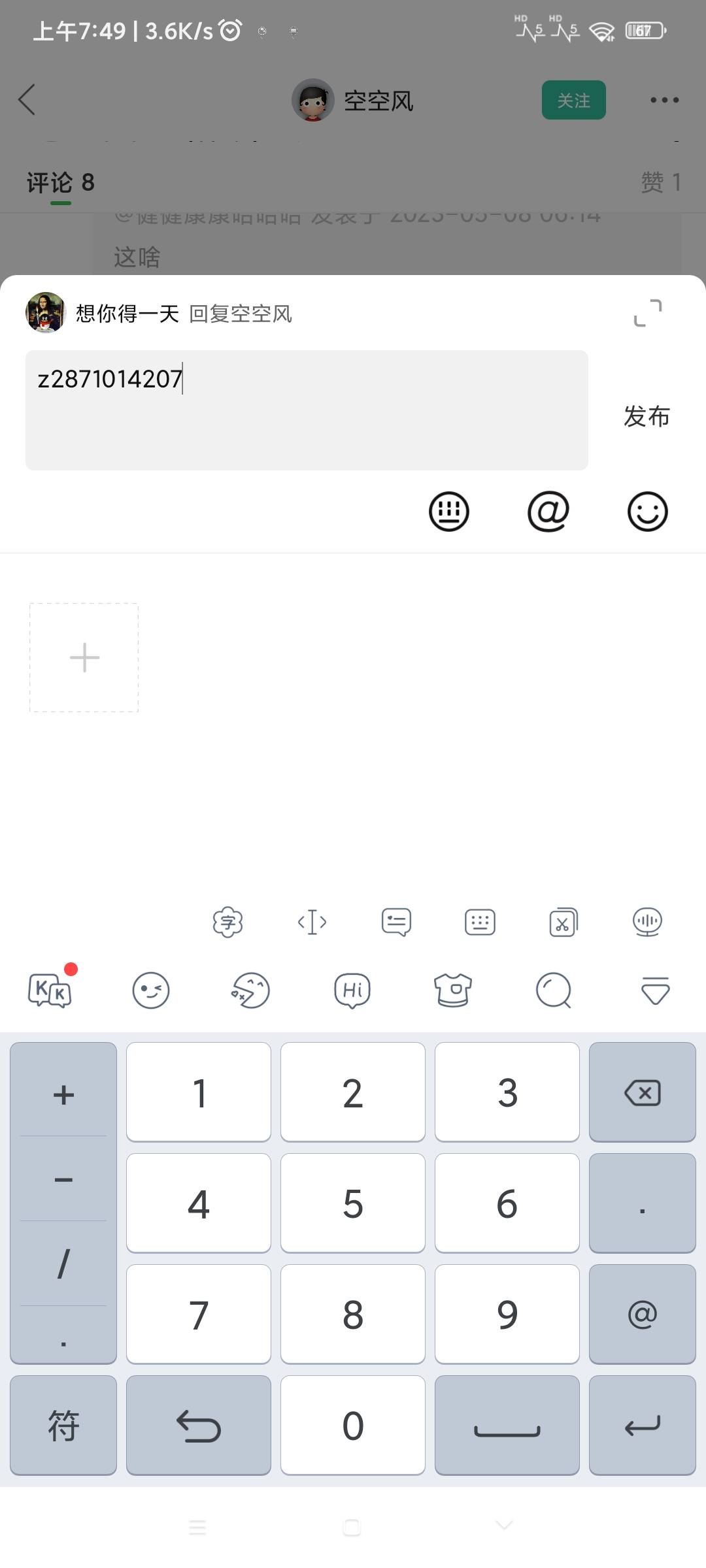
Task: Open the keyboard skin shirt icon
Action: (453, 990)
